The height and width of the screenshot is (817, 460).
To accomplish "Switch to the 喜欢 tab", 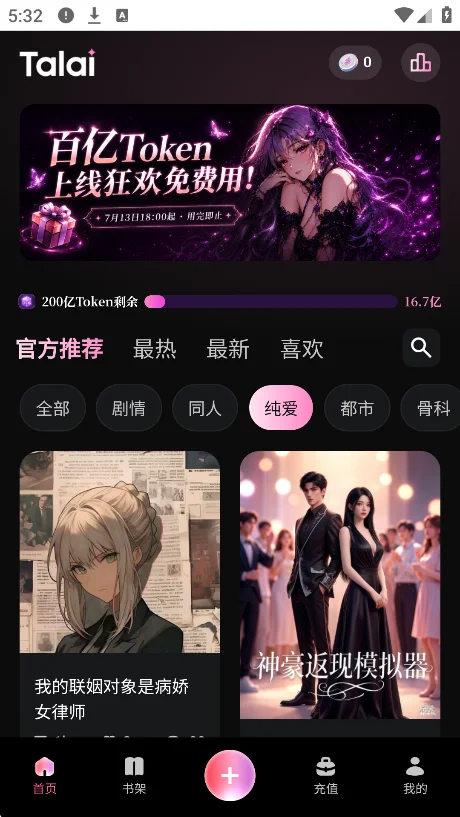I will 302,349.
